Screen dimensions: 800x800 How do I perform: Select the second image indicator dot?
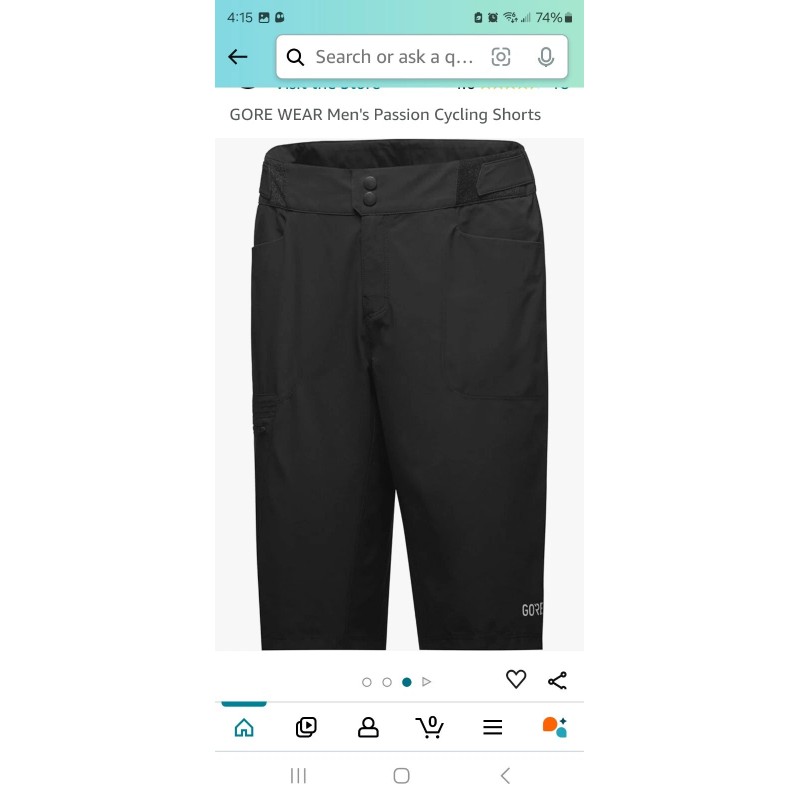[387, 682]
